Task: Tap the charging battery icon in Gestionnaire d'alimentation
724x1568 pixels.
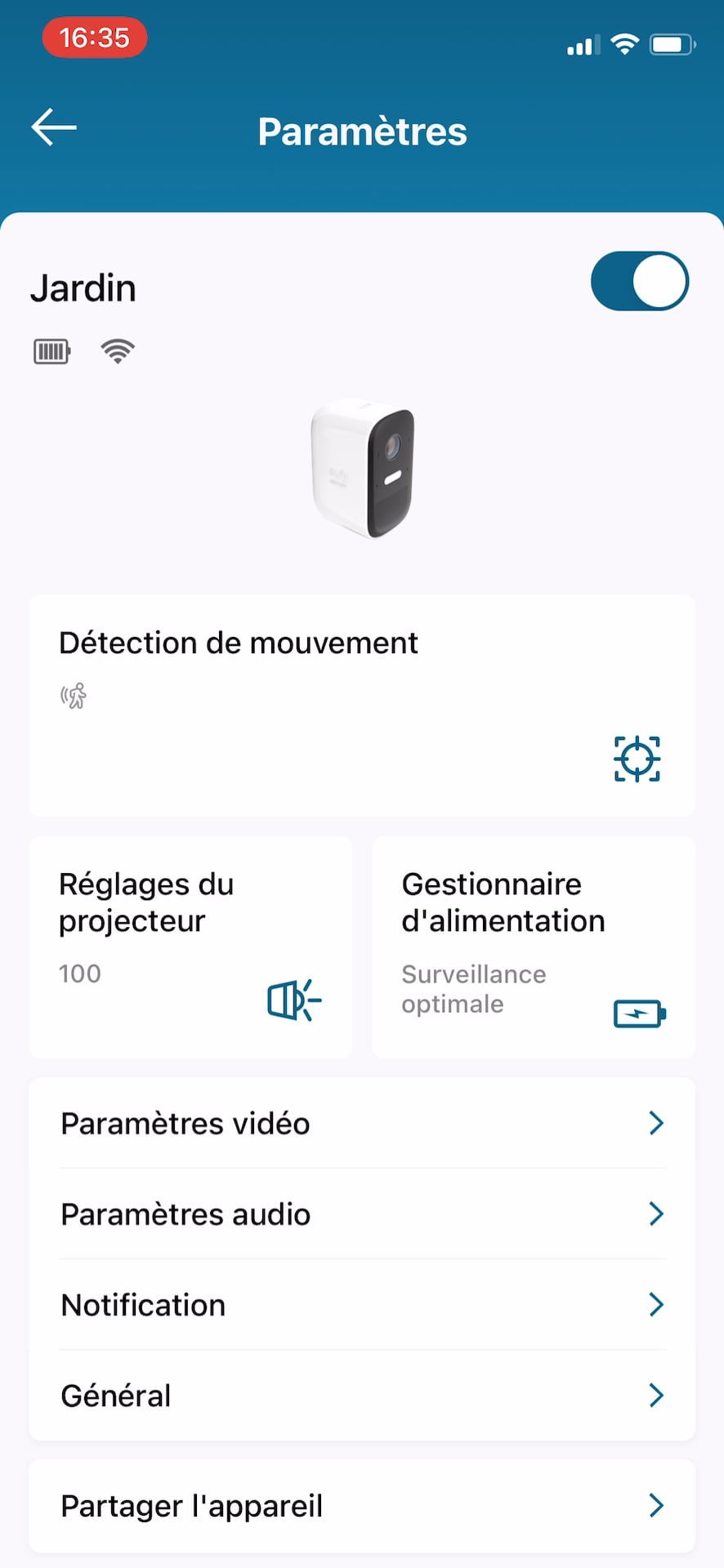Action: [639, 1013]
